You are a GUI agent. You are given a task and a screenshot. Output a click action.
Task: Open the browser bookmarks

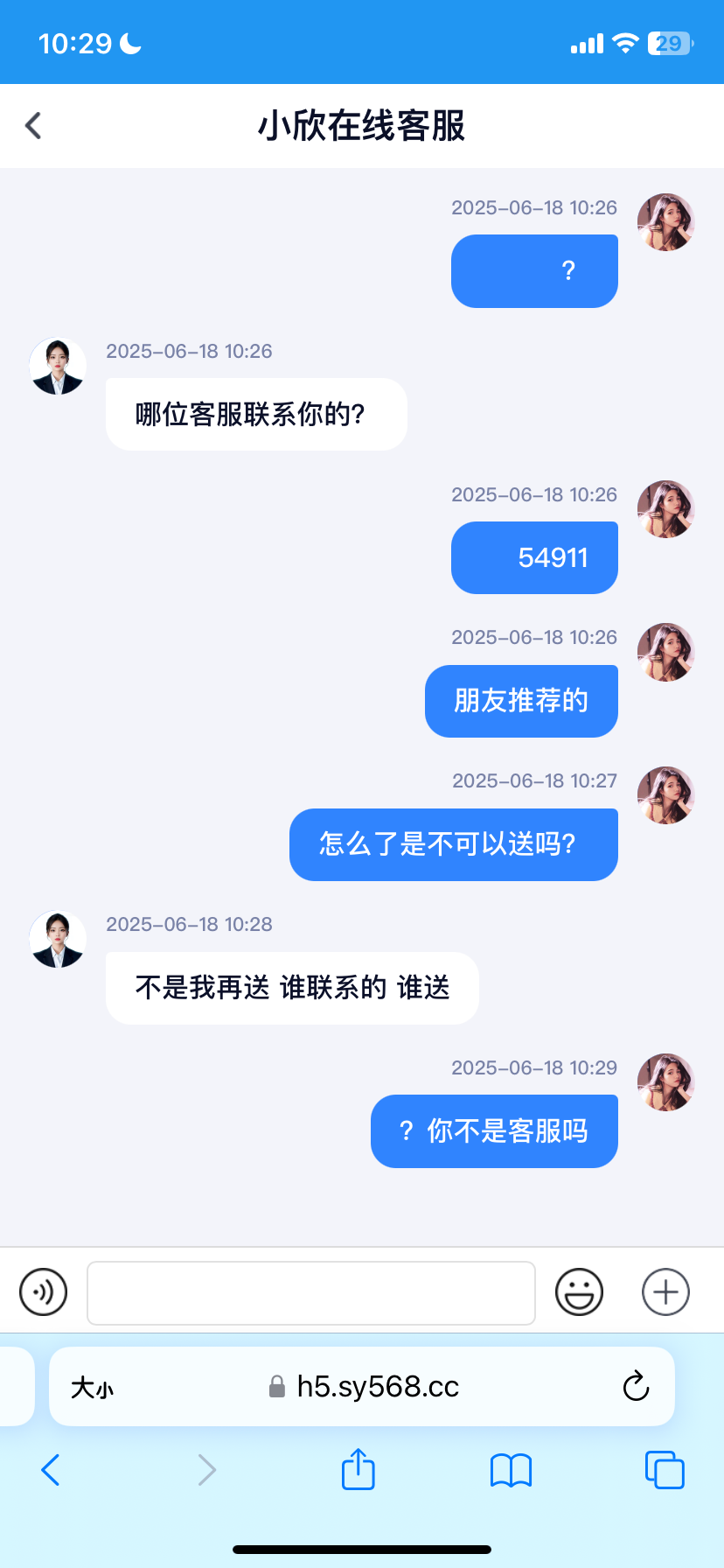511,1470
